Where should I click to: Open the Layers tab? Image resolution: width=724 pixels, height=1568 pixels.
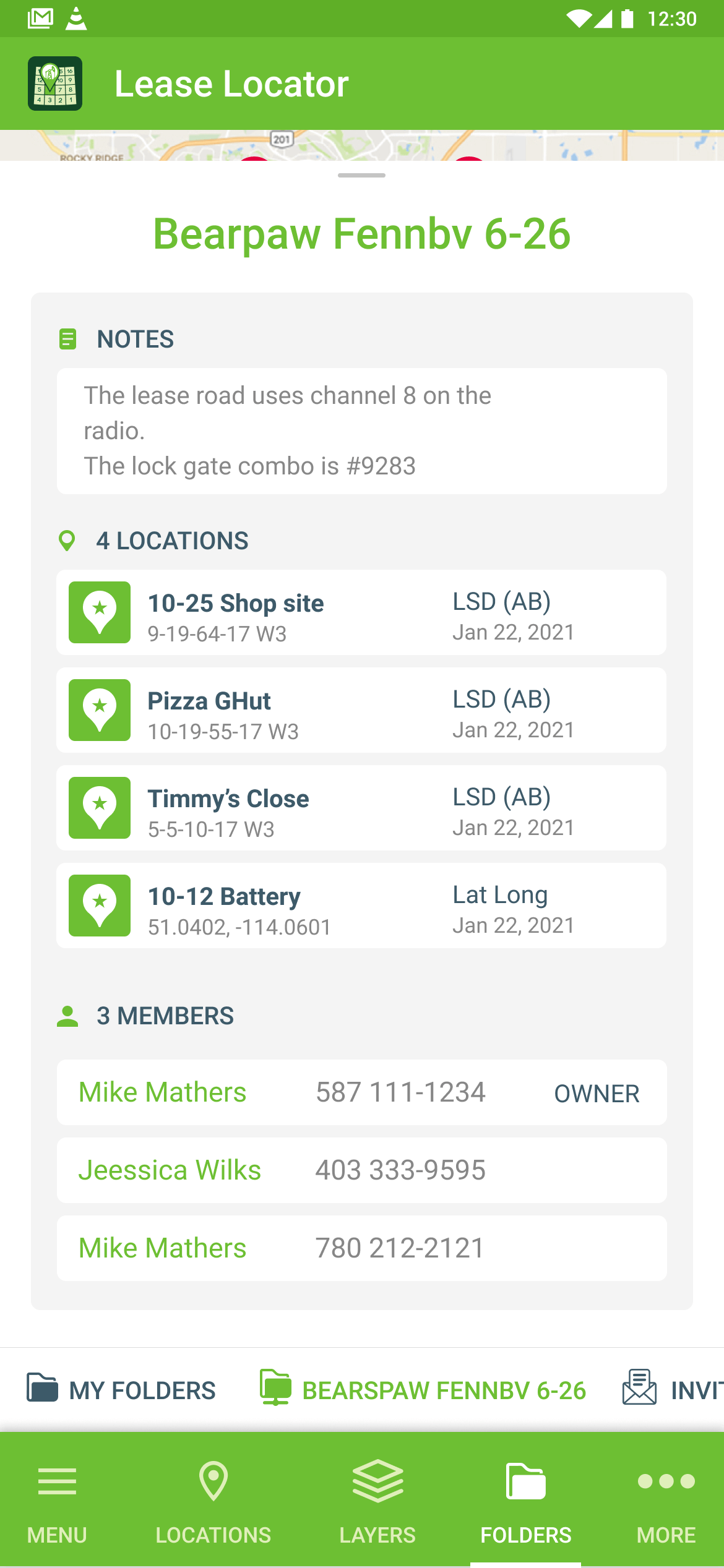point(377,1501)
